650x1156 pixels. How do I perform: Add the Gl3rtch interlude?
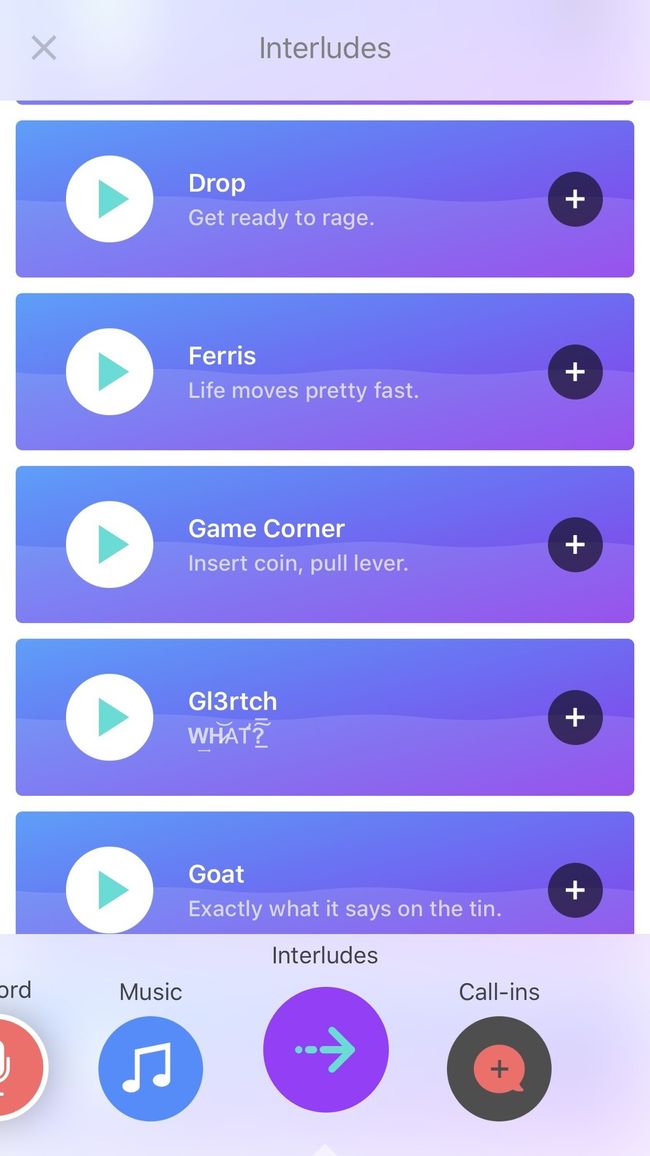pyautogui.click(x=575, y=717)
